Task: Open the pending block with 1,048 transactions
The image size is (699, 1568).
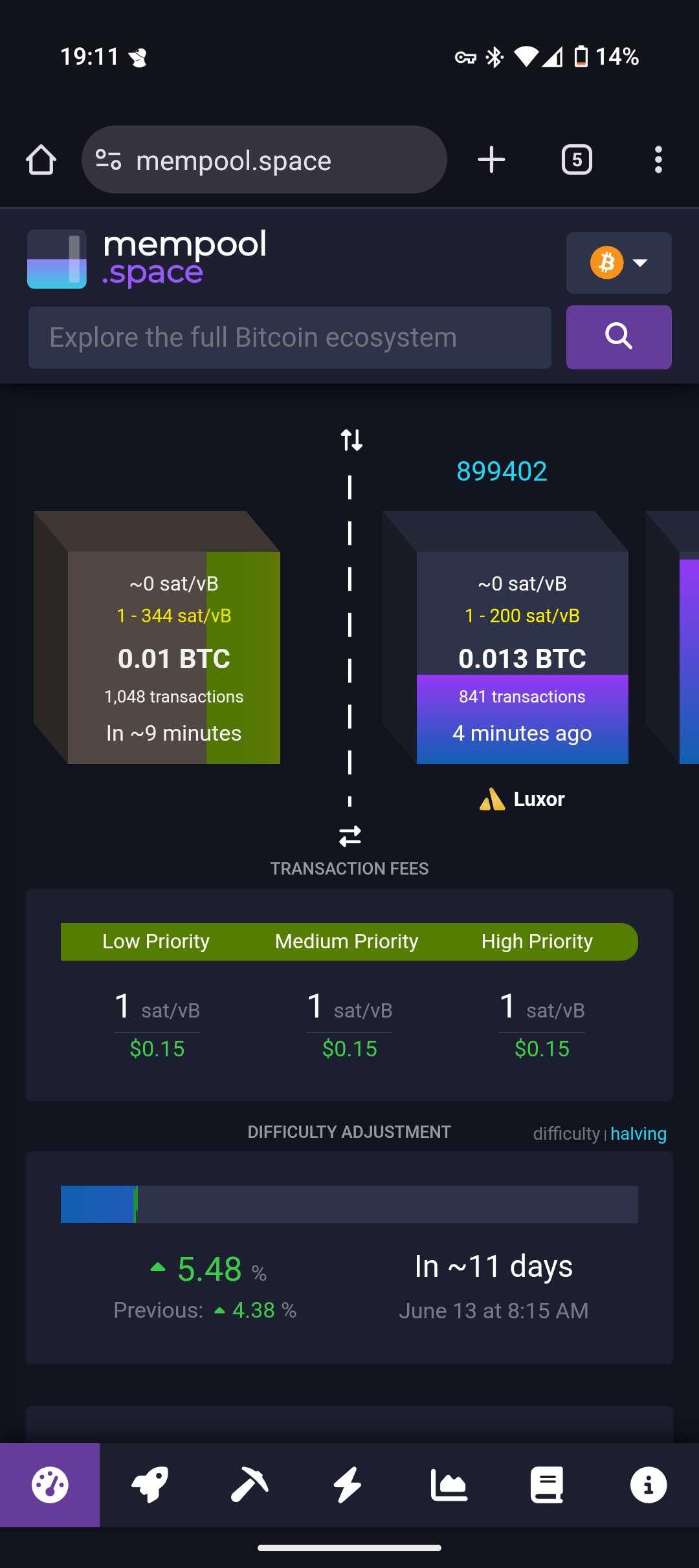Action: point(173,657)
